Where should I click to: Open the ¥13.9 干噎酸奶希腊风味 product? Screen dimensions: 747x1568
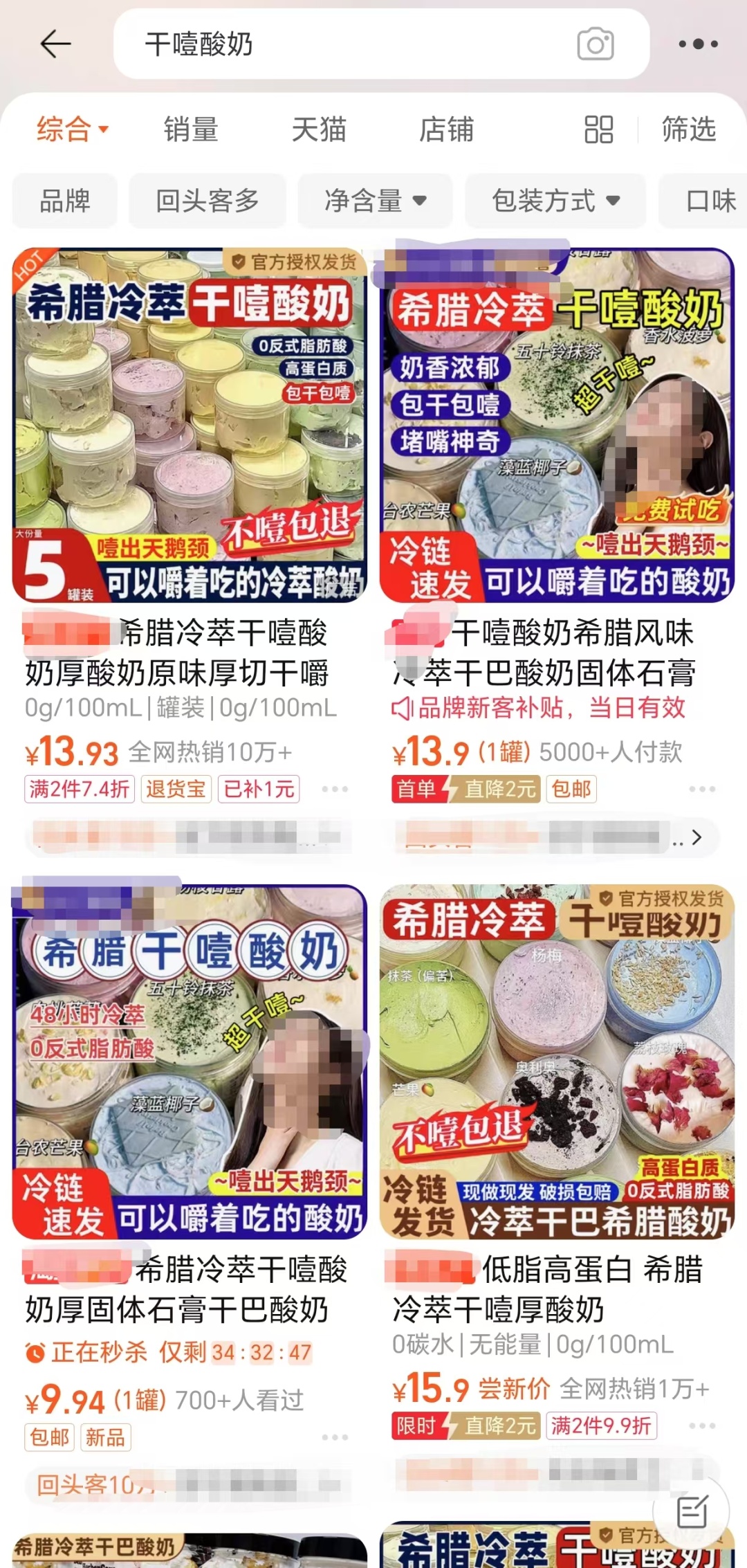(557, 426)
